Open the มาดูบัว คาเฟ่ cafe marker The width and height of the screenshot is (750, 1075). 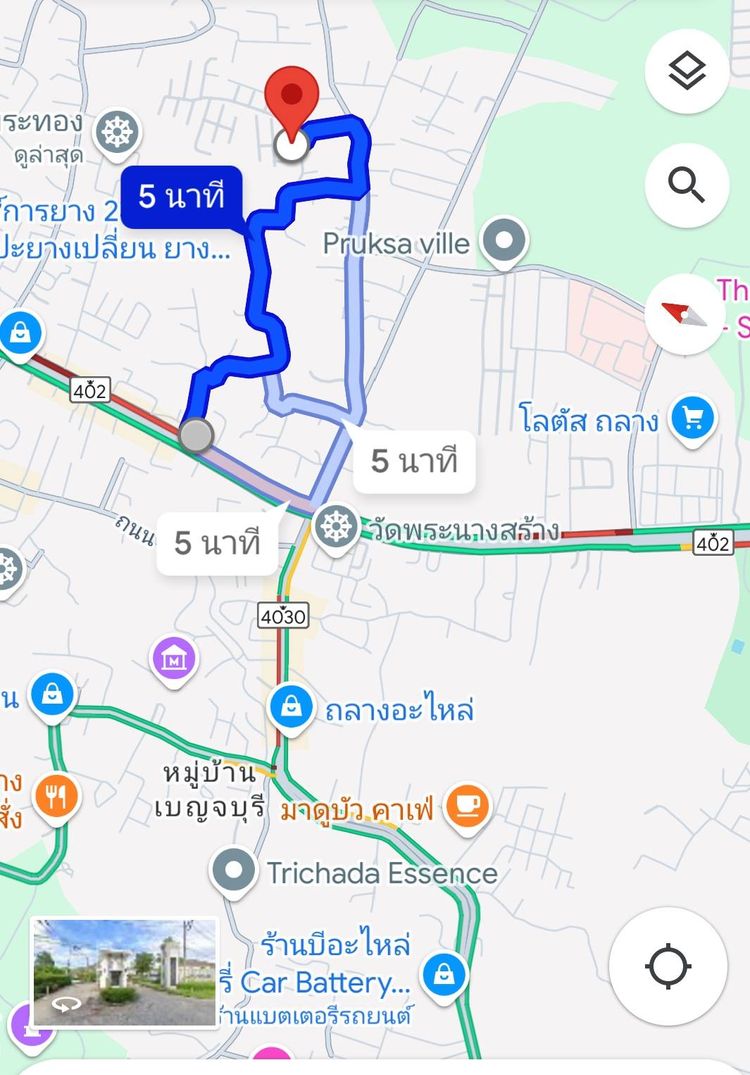(466, 806)
